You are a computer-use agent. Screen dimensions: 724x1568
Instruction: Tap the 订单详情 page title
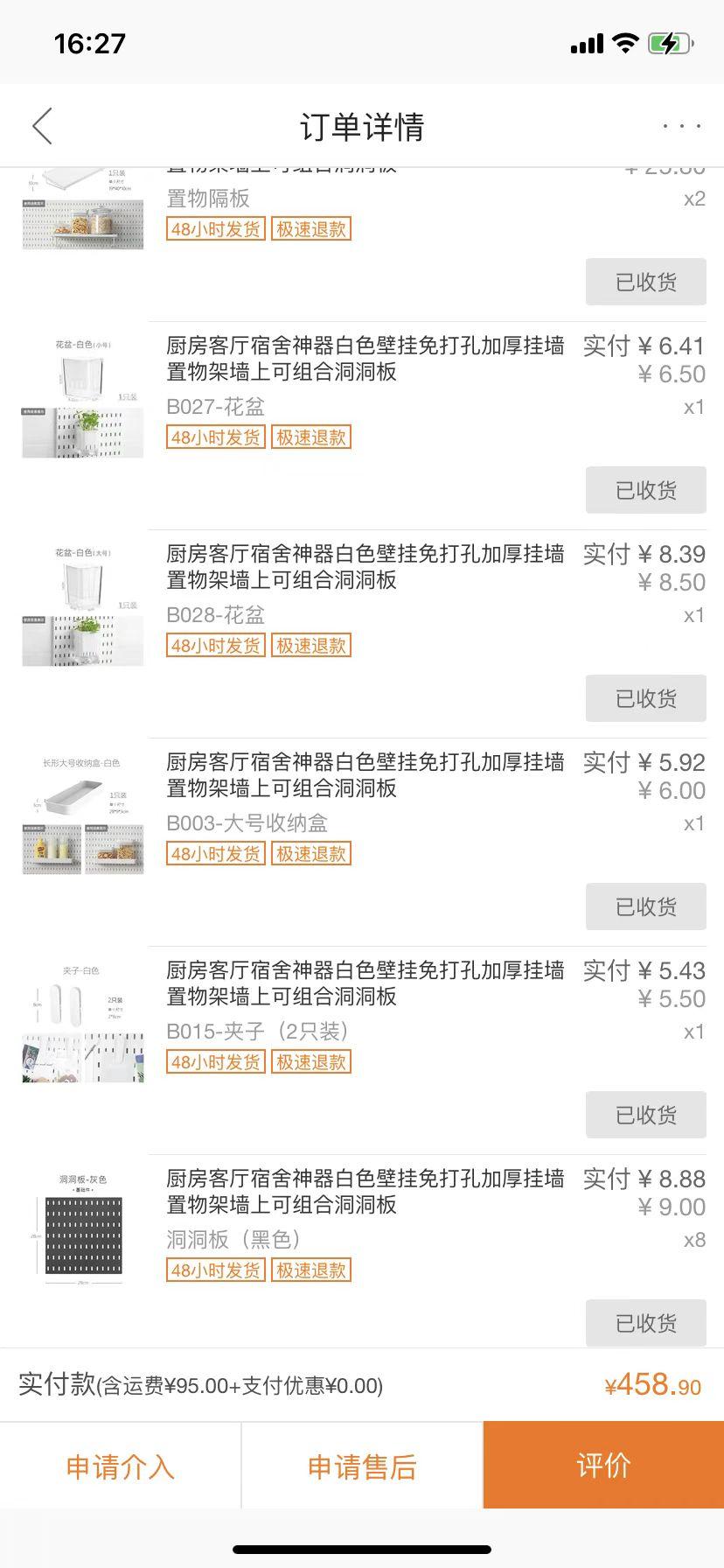tap(361, 126)
